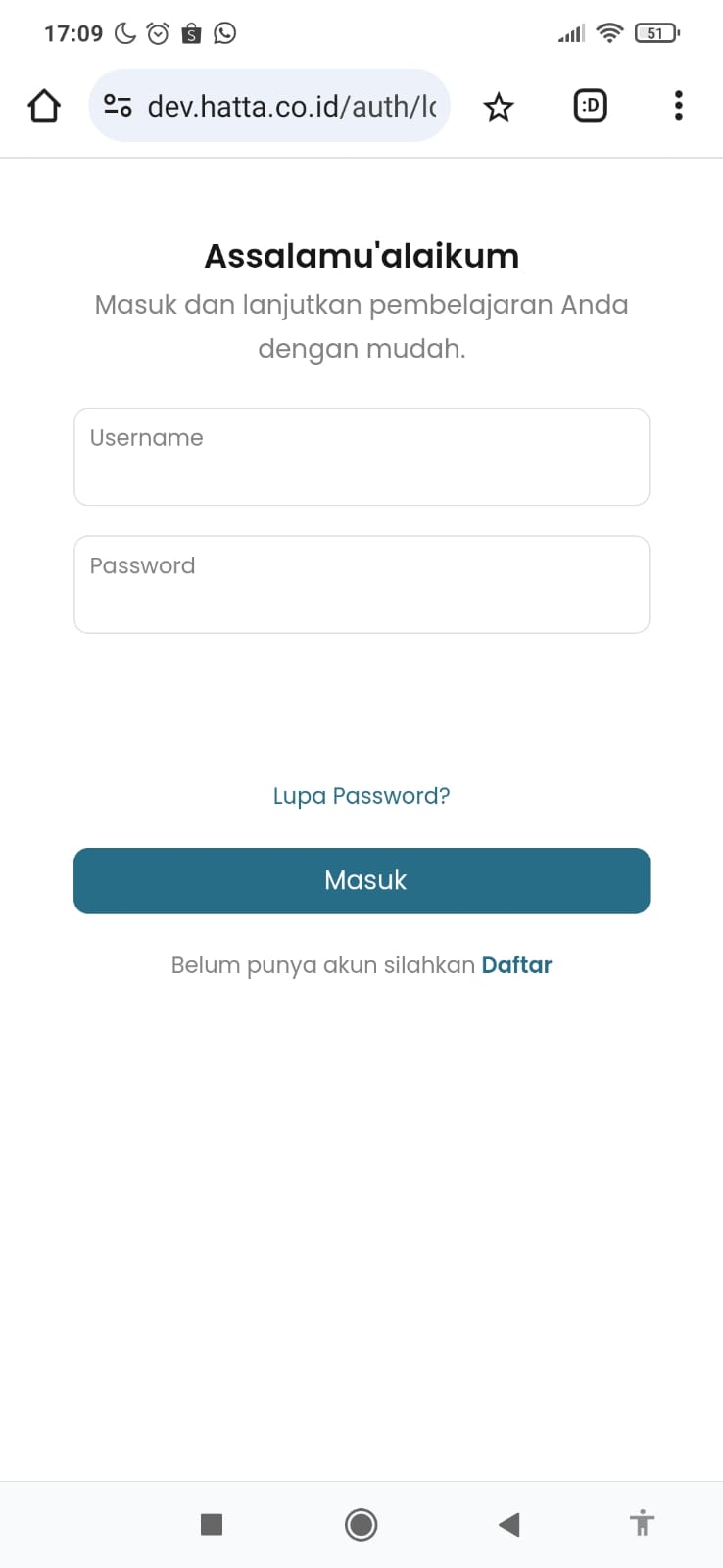This screenshot has height=1568, width=723.
Task: Tap the address bar showing dev.hatta.co.id
Action: coord(290,106)
